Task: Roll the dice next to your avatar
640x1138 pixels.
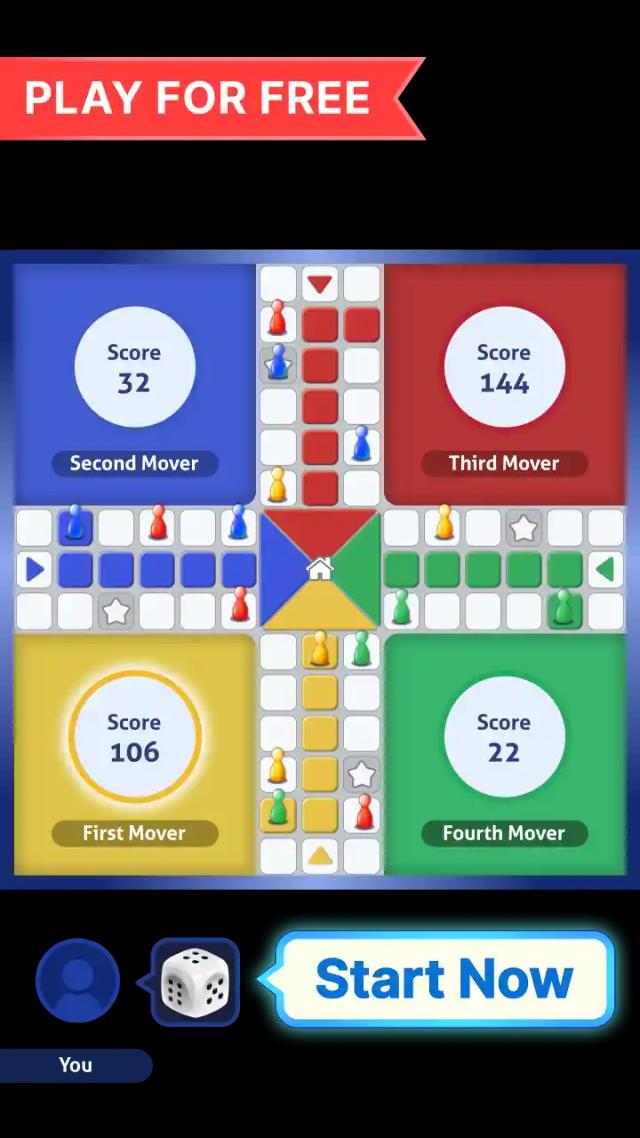Action: pos(195,982)
